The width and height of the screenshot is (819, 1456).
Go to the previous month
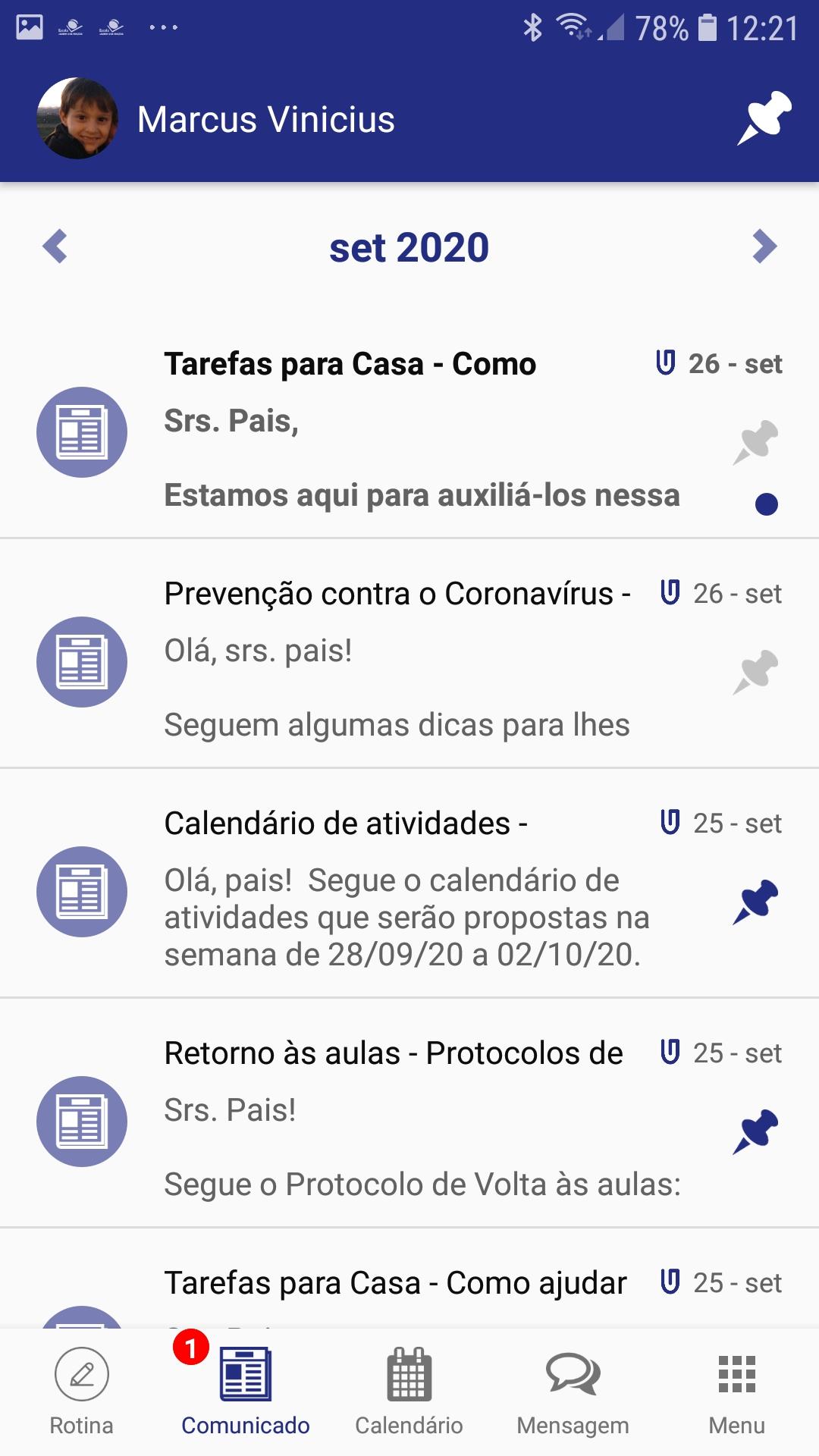click(x=55, y=246)
